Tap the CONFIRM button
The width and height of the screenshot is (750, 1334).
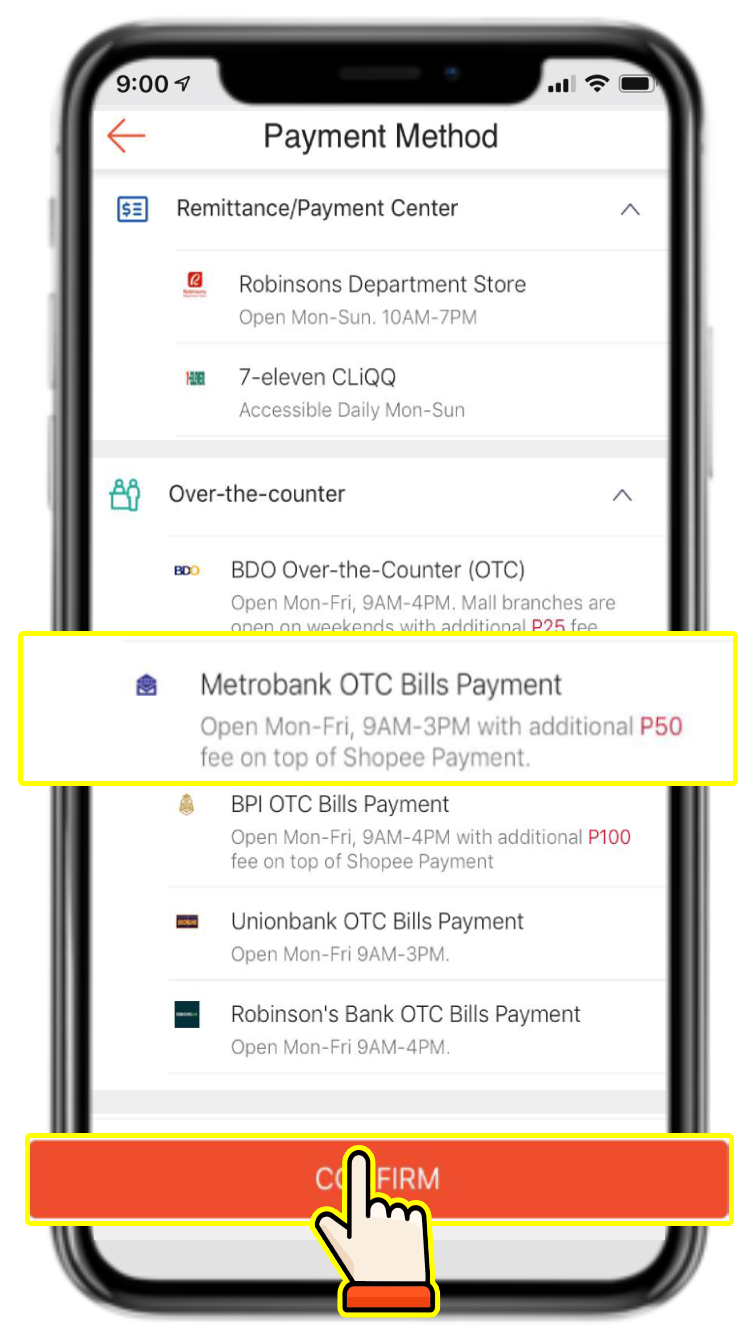point(379,1178)
